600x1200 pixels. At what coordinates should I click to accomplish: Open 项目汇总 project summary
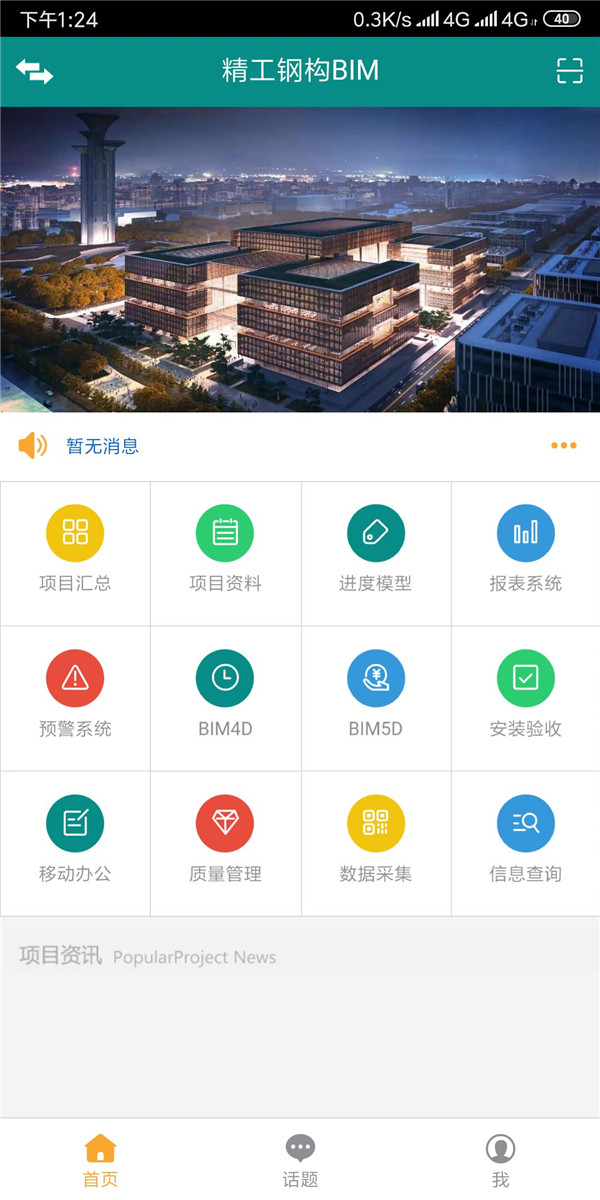75,552
